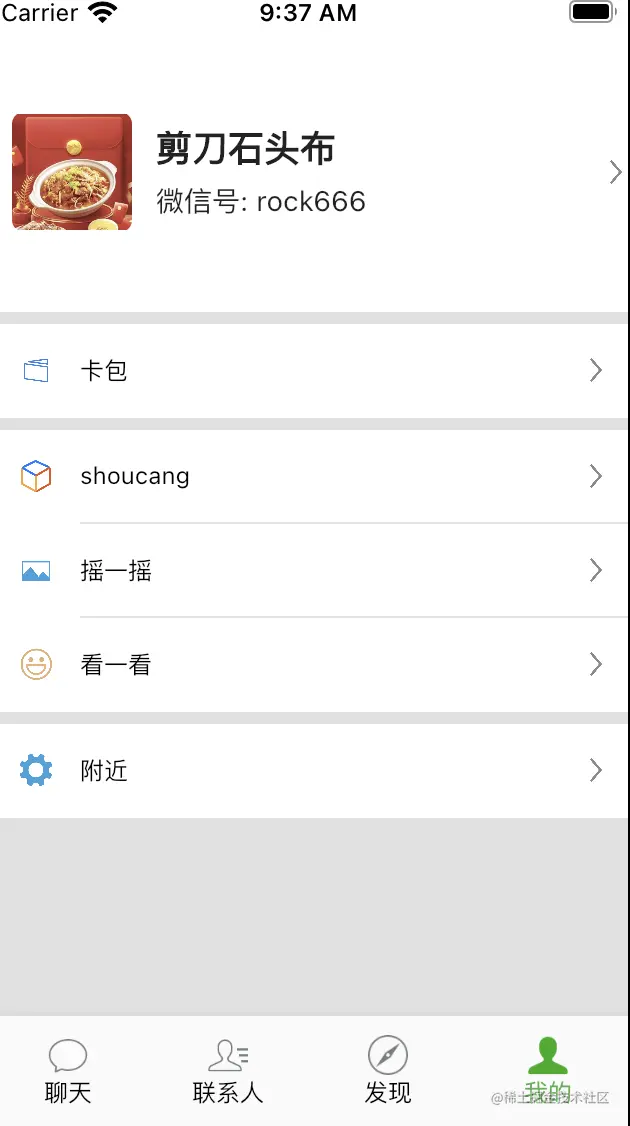Open the 附近 row

(x=315, y=770)
